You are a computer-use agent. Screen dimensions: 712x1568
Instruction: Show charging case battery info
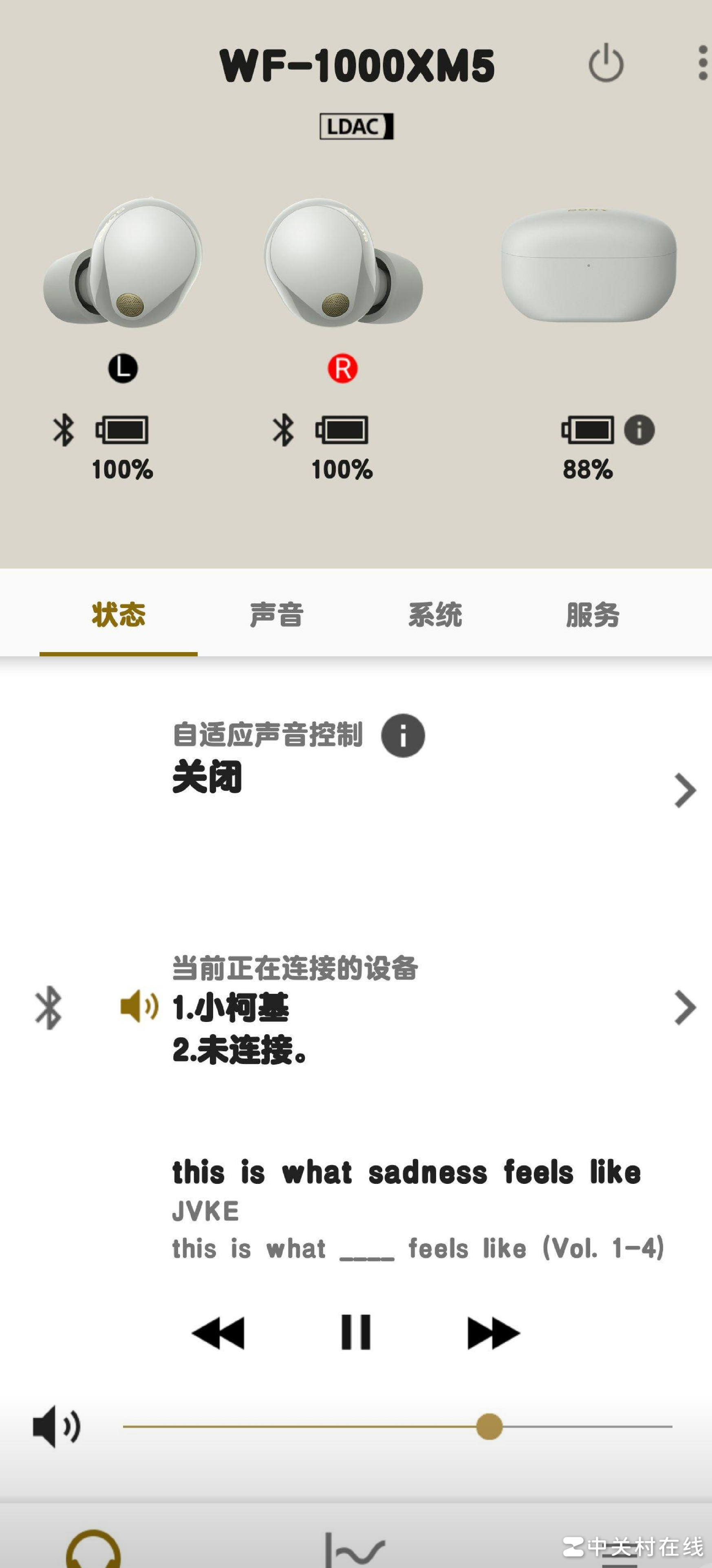pos(639,430)
